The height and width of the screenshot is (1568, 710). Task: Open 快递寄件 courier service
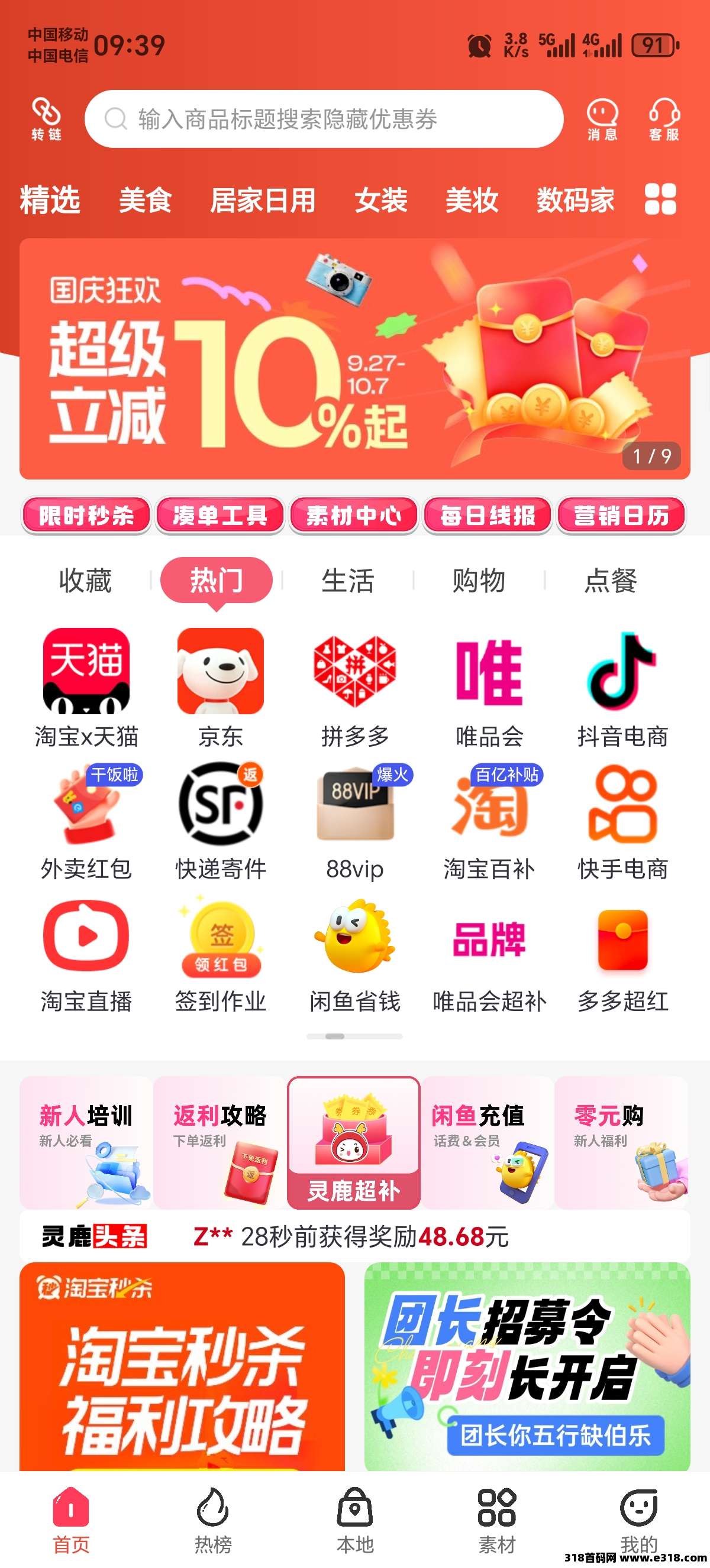click(221, 821)
